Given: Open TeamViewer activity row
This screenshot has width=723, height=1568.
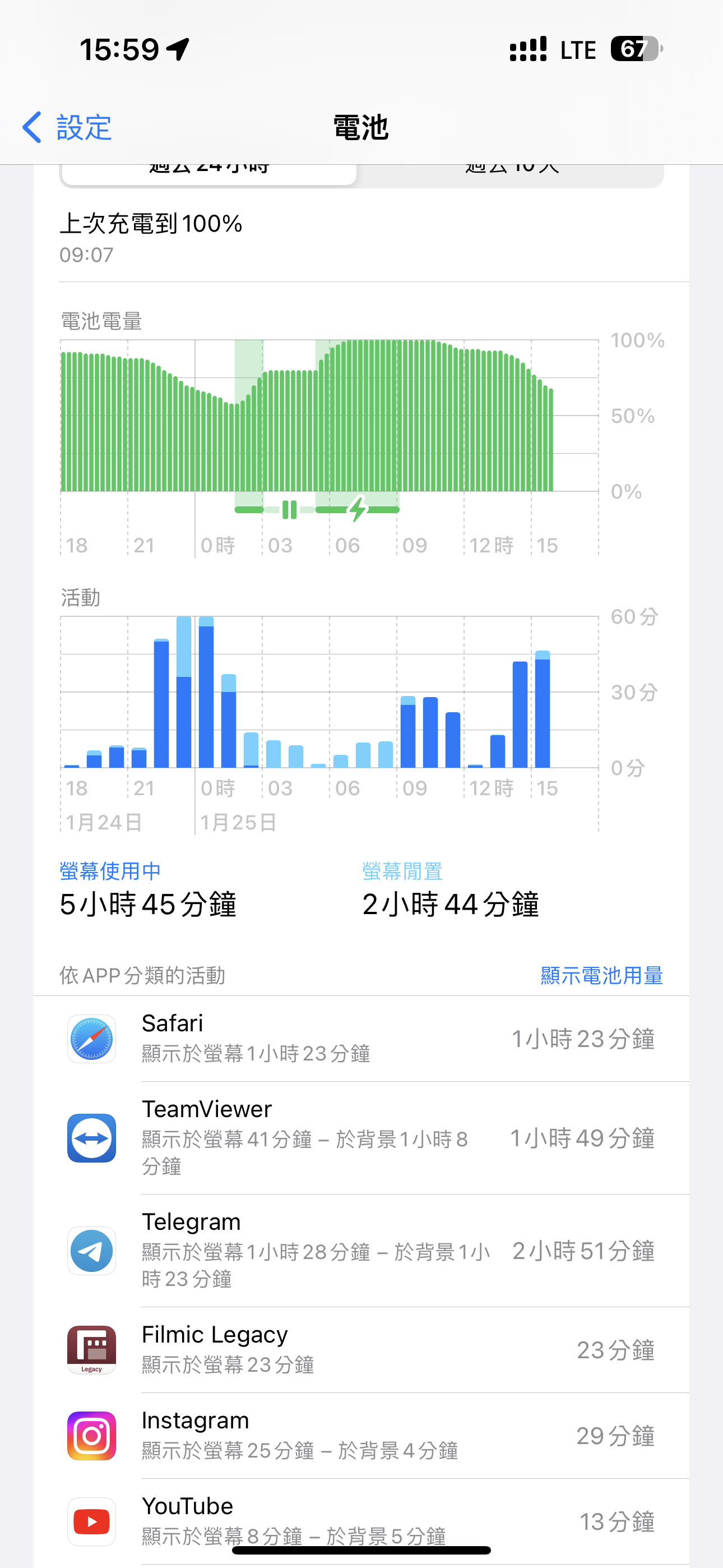Looking at the screenshot, I should [361, 1138].
